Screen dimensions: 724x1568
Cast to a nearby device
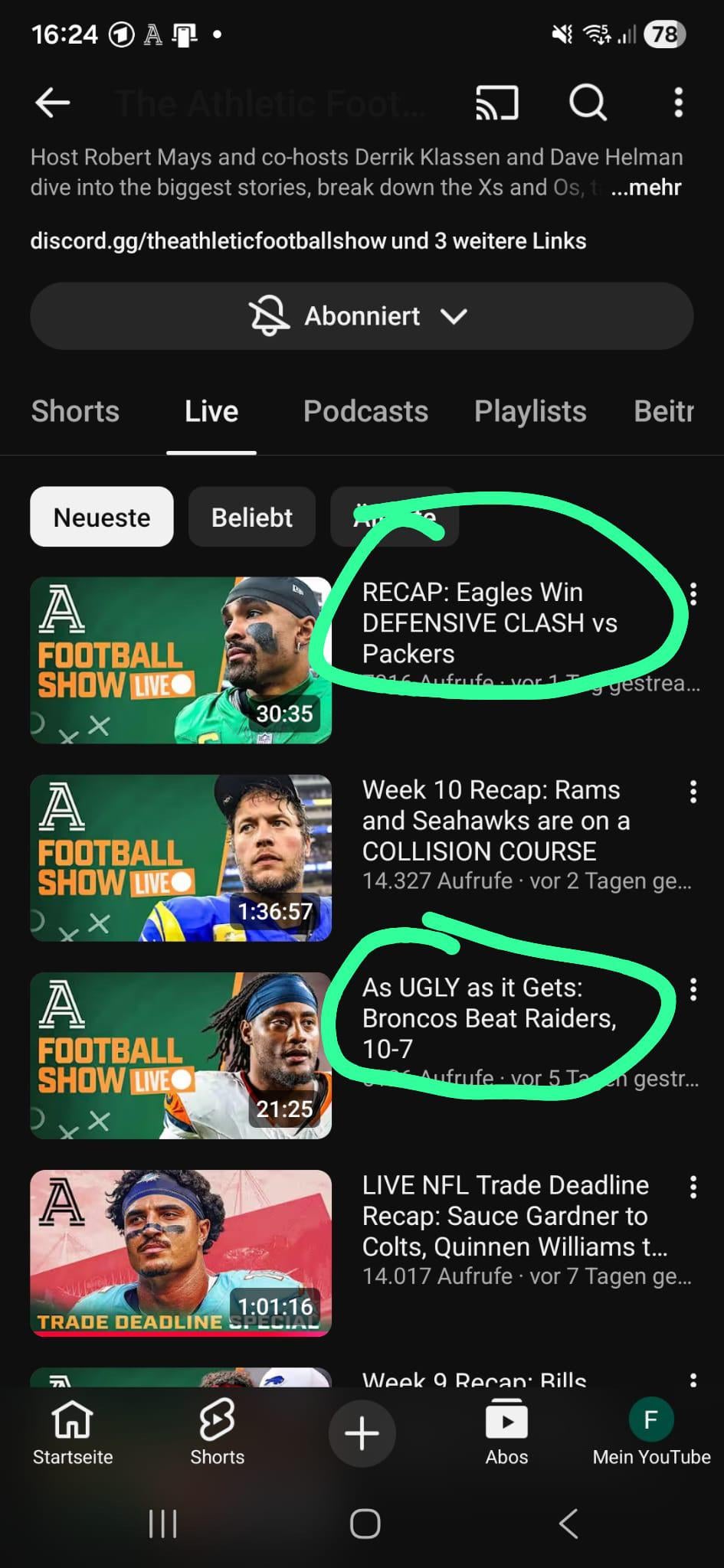tap(497, 103)
